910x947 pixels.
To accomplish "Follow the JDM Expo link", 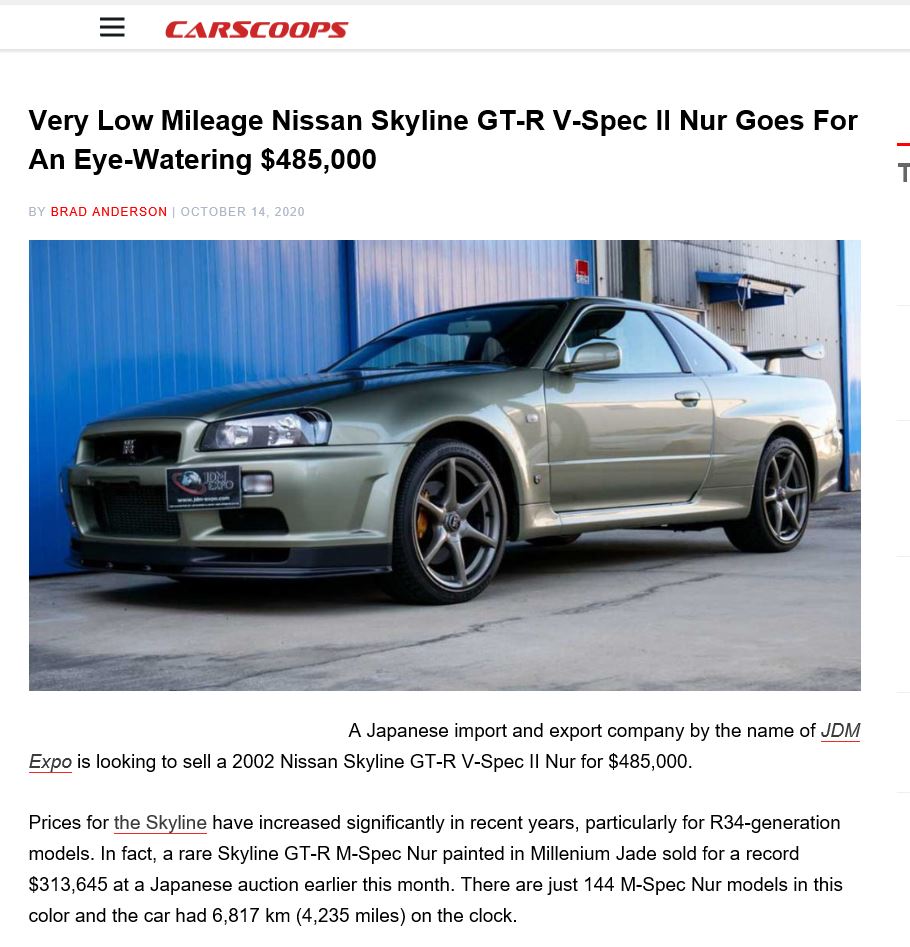I will point(839,731).
